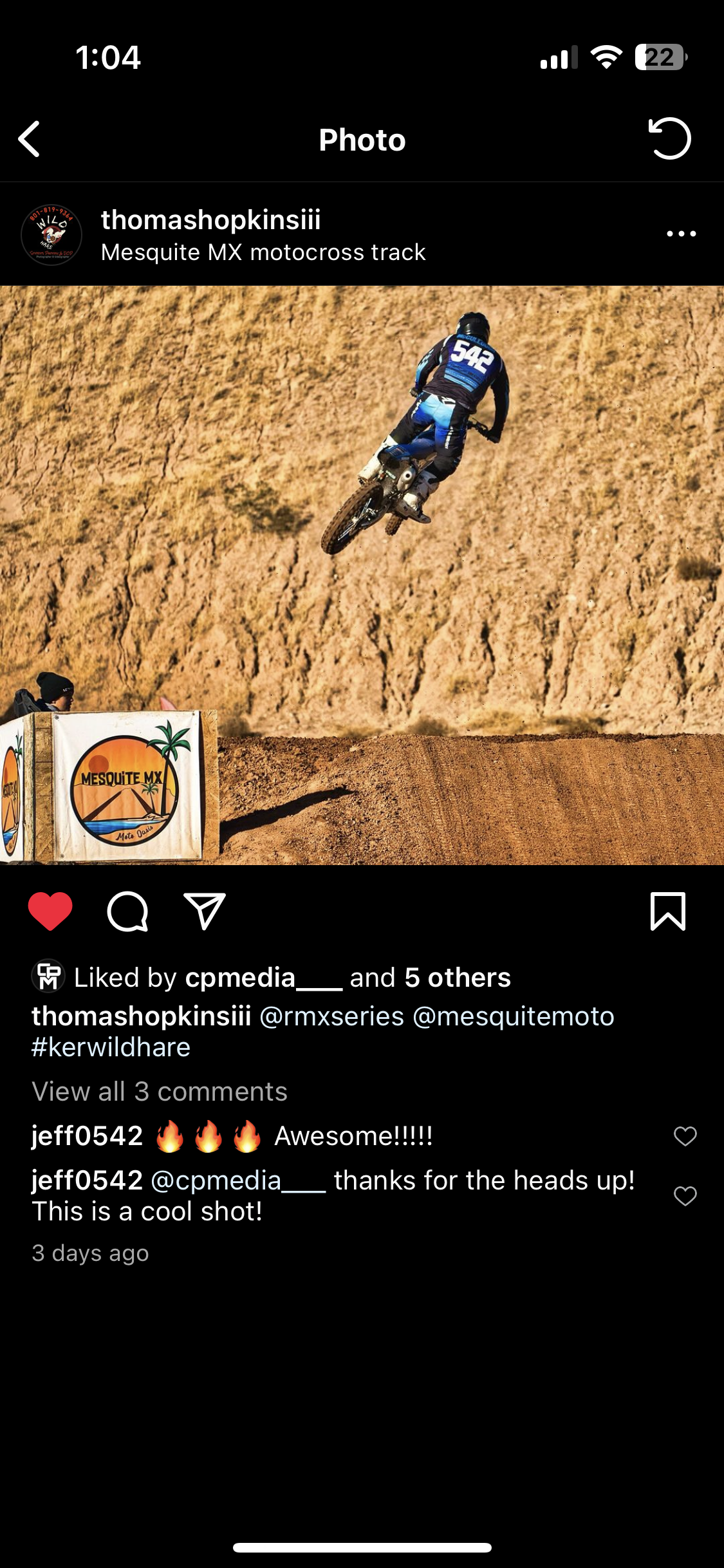Screen dimensions: 724x1568
Task: Go back using the top-left arrow
Action: [x=30, y=139]
